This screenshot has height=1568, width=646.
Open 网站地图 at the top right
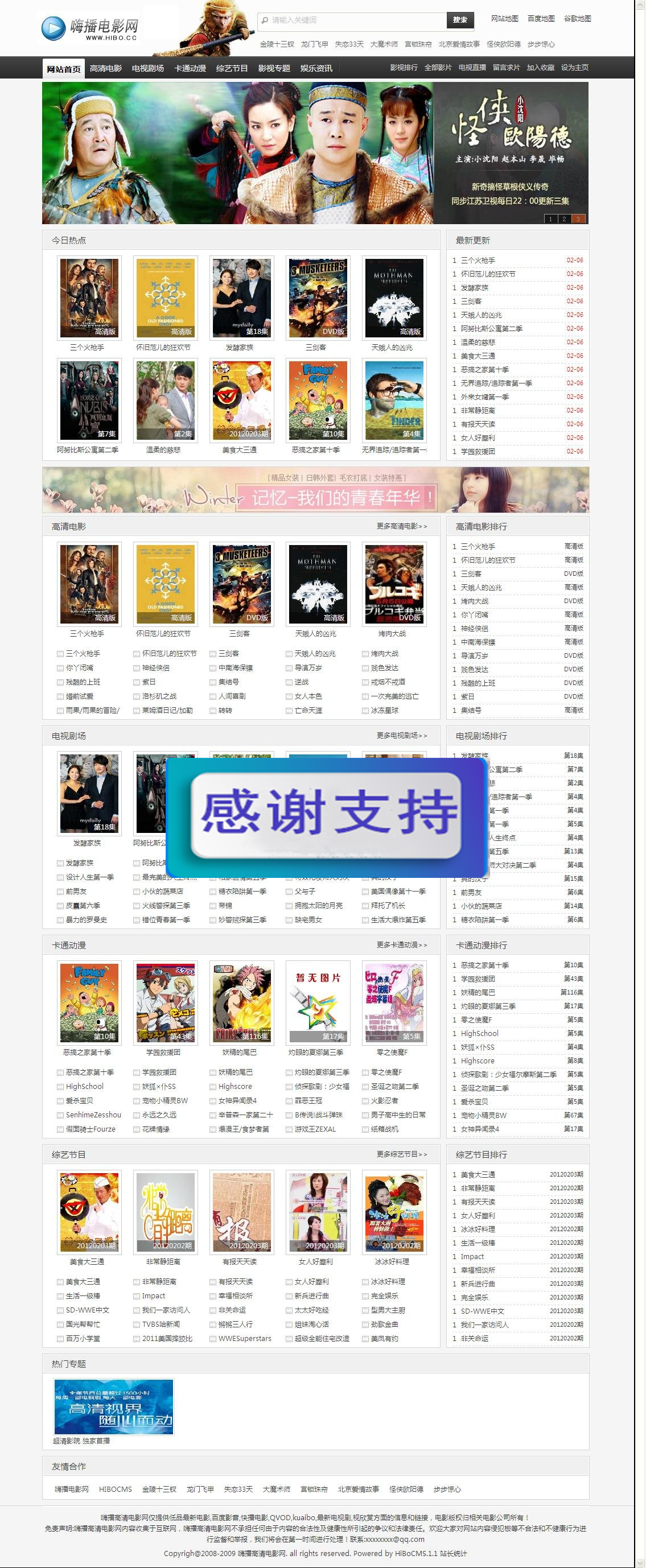tap(504, 19)
